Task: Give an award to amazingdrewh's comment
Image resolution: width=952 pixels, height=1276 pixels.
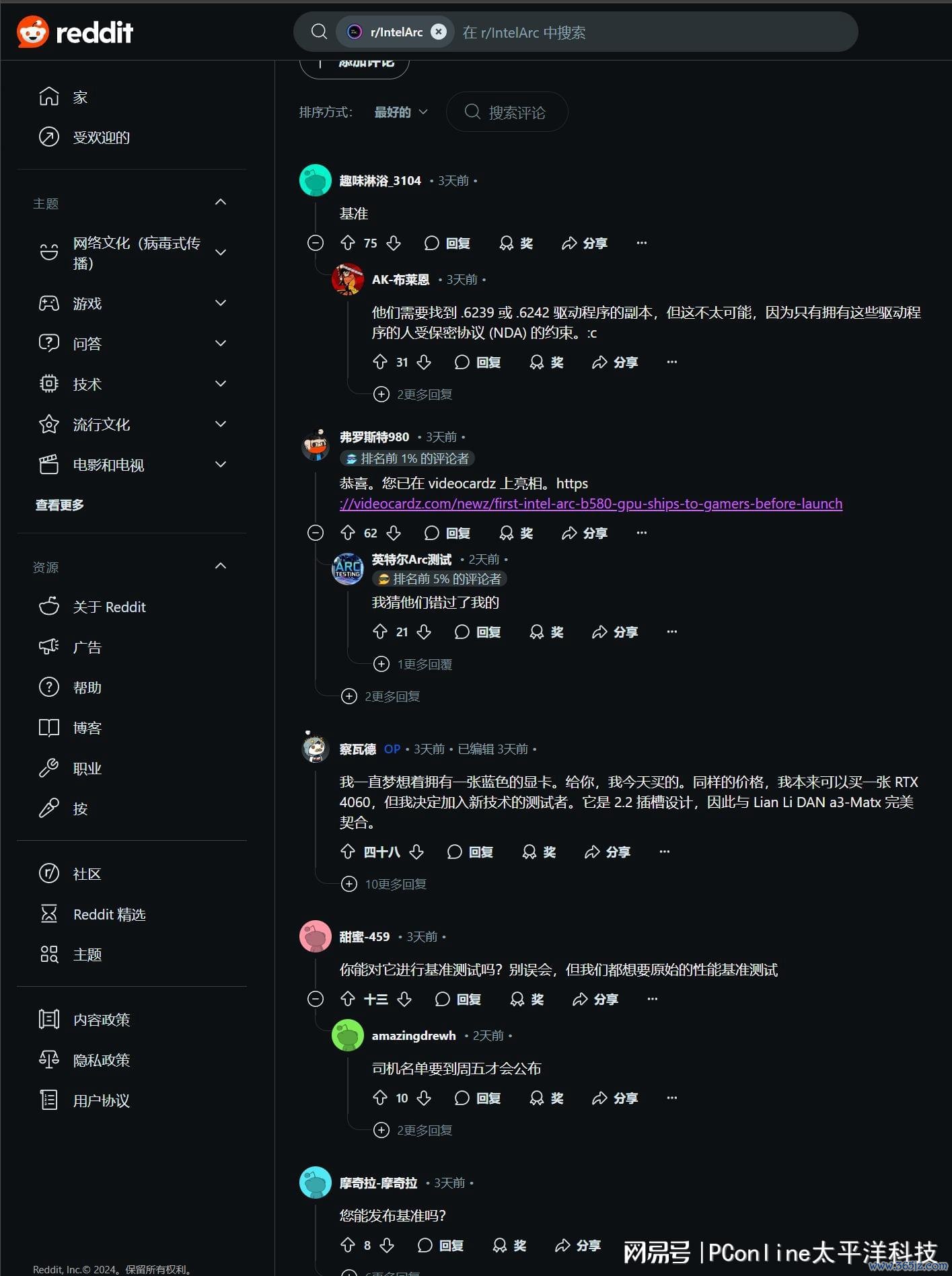Action: coord(546,1098)
